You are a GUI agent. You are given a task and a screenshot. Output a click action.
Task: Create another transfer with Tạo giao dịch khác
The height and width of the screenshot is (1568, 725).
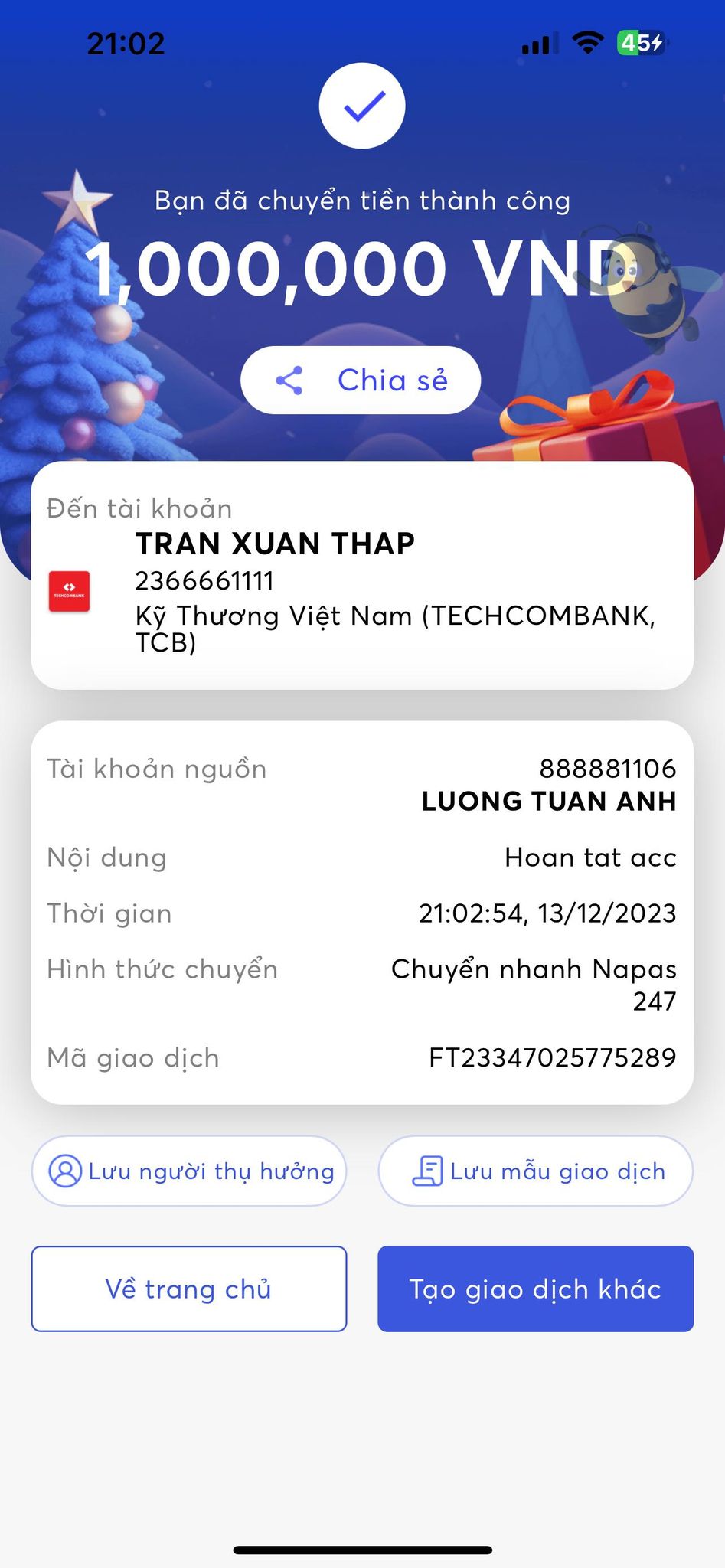(535, 1289)
